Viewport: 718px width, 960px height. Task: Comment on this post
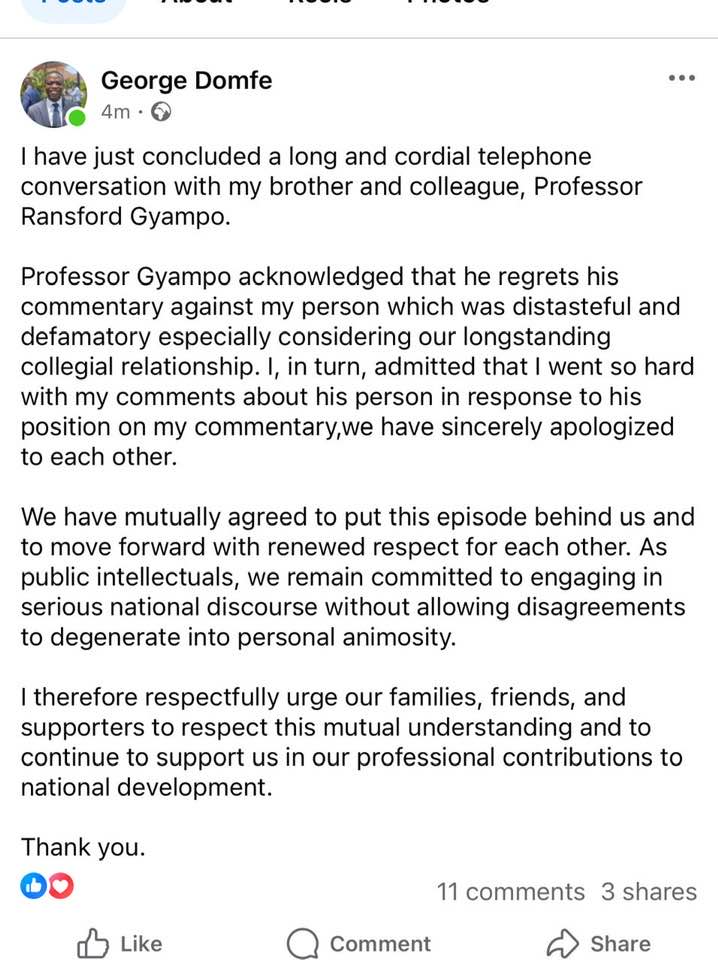click(x=359, y=943)
